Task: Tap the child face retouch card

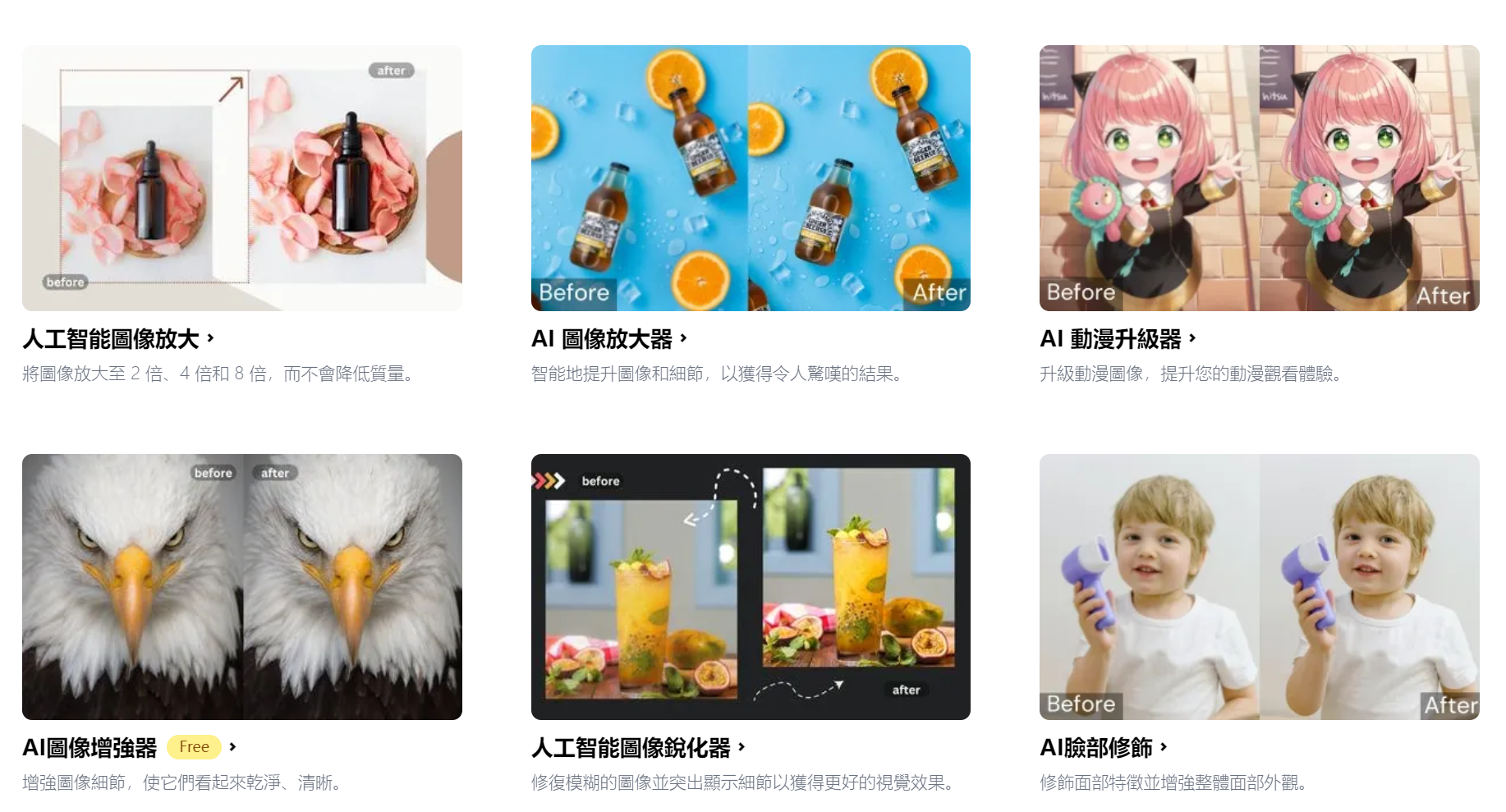Action: tap(1259, 586)
